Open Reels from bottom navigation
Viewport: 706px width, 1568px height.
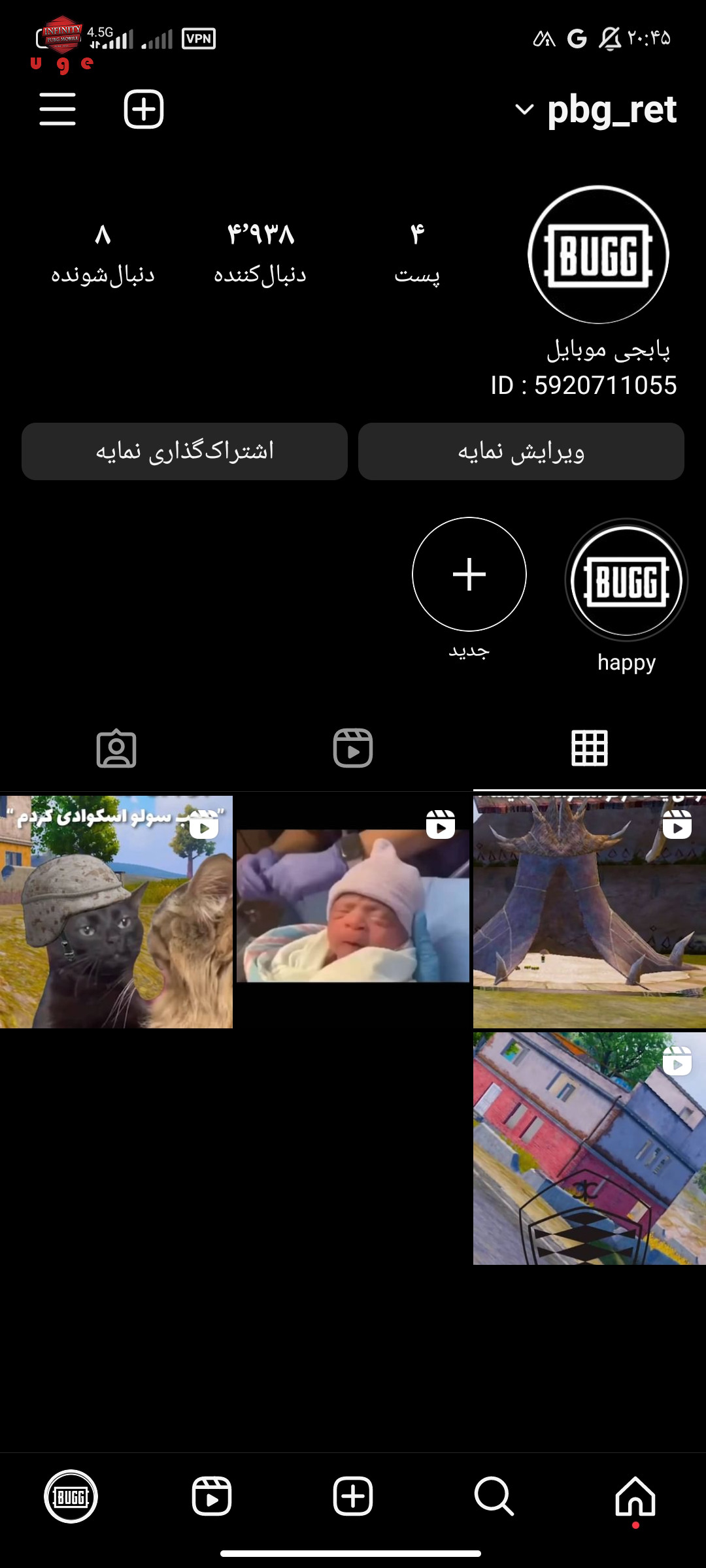[212, 1496]
